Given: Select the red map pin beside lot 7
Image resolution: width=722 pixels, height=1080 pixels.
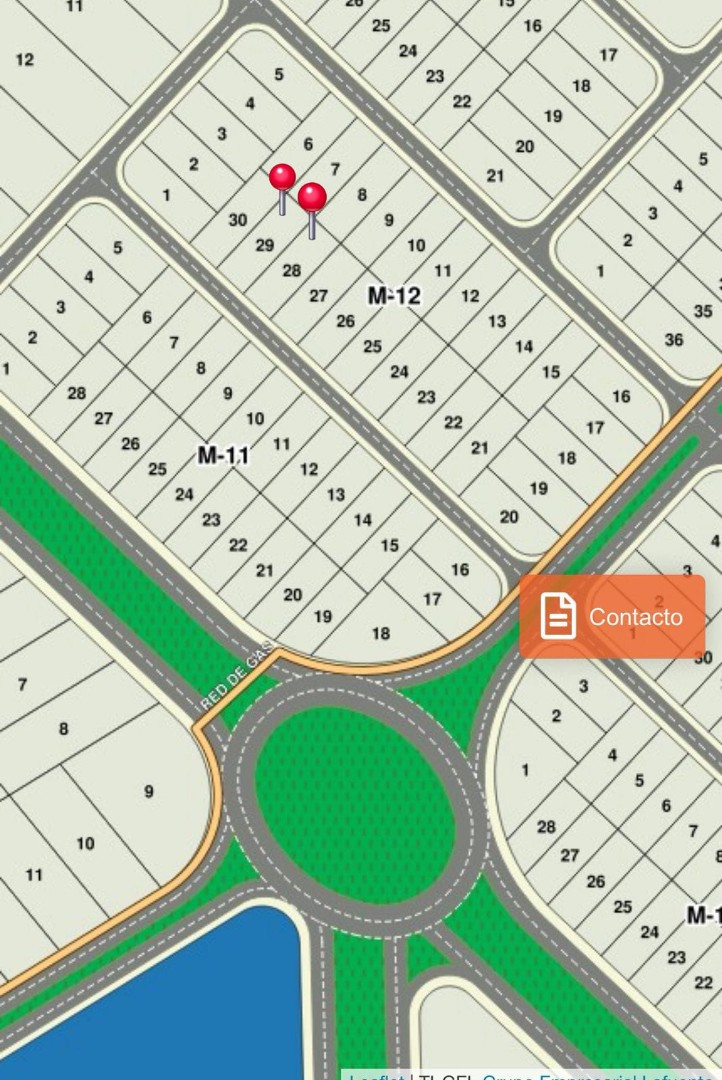Looking at the screenshot, I should click(x=312, y=199).
